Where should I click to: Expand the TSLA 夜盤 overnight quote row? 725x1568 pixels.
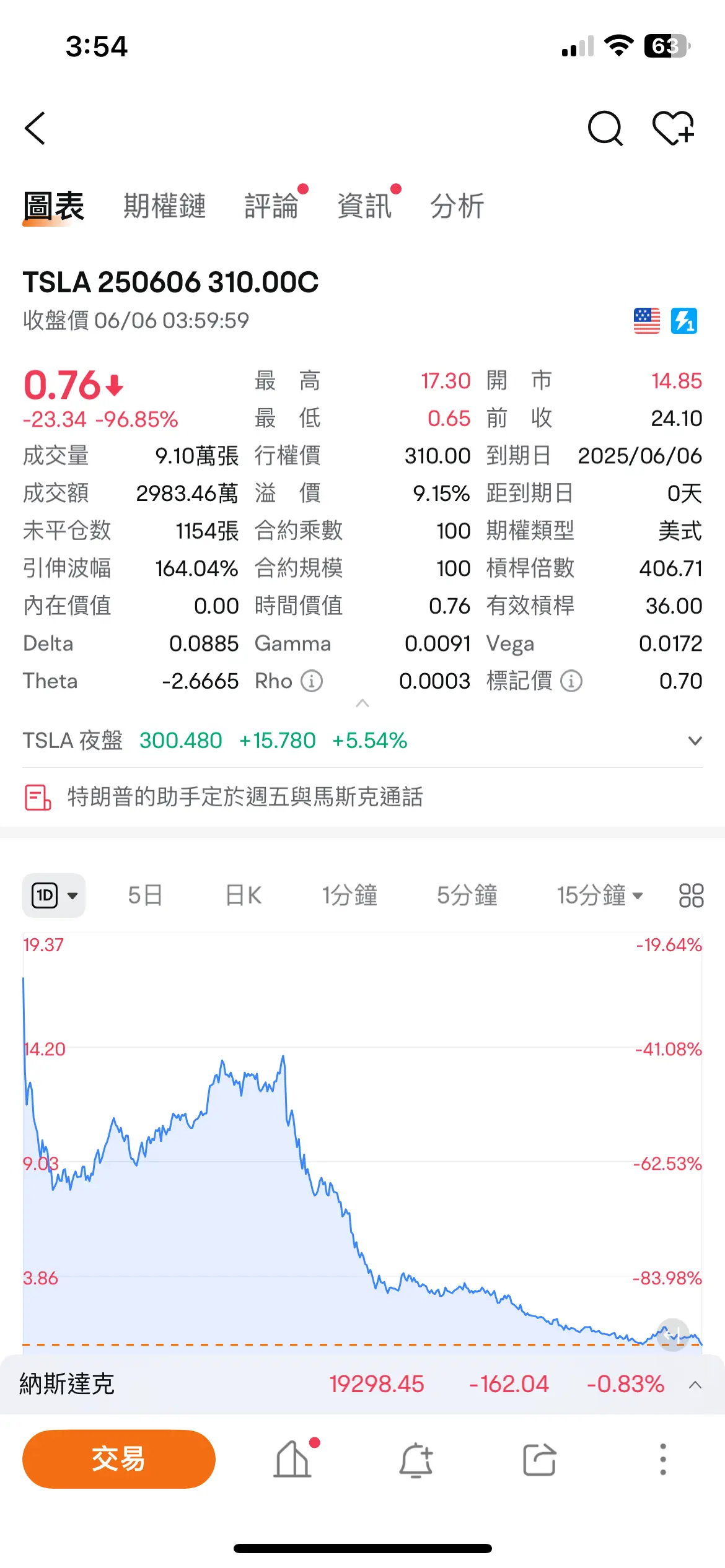[362, 741]
